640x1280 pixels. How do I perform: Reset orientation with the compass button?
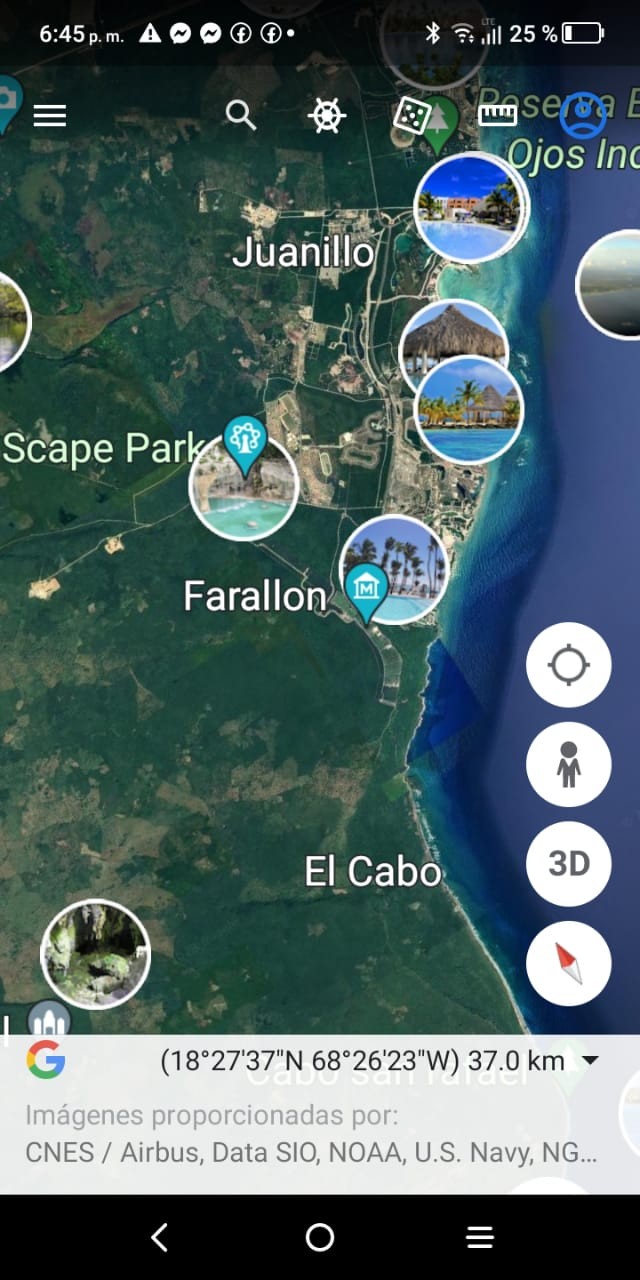click(568, 963)
